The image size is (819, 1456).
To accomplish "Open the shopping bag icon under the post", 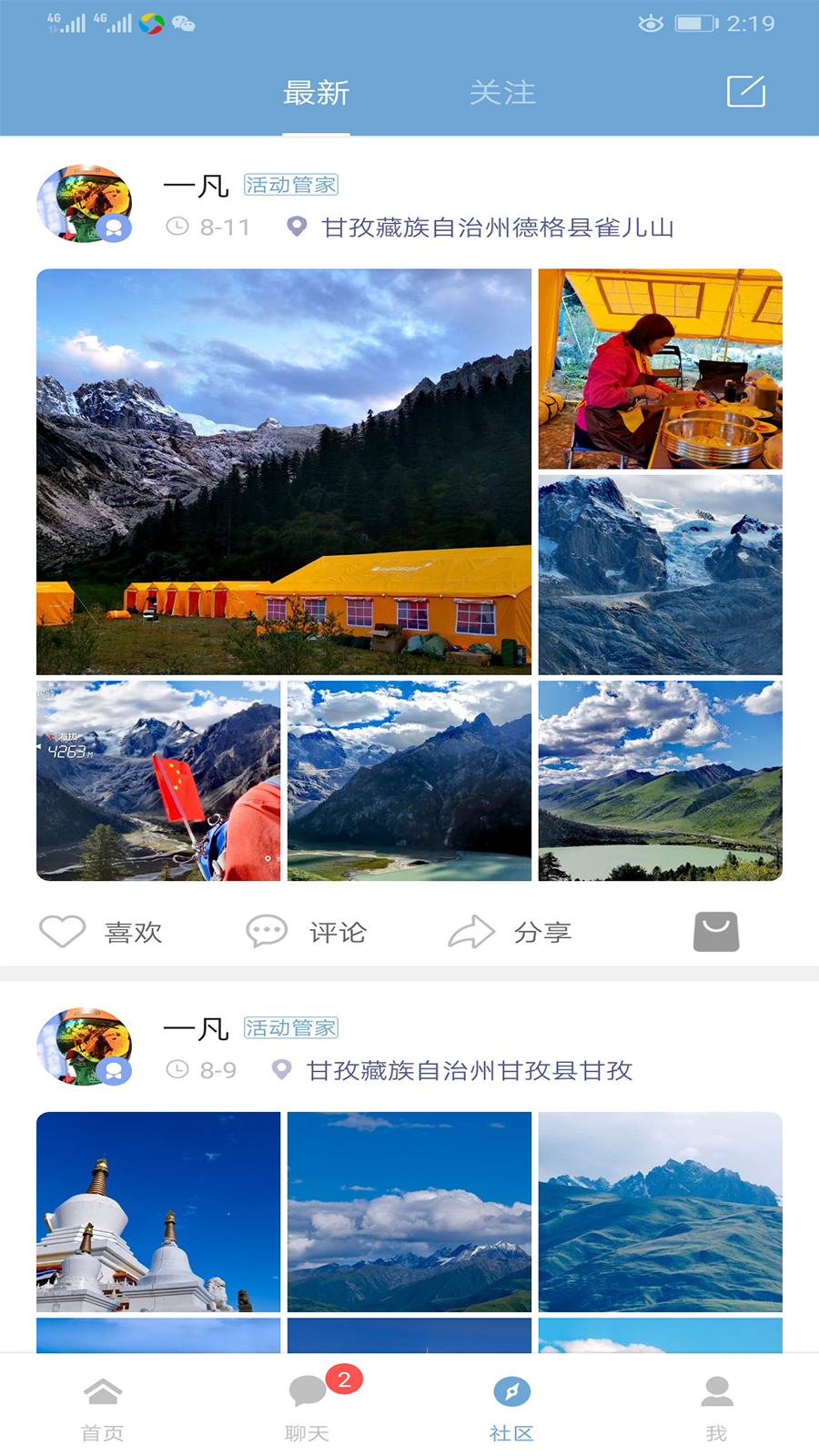I will (x=716, y=932).
